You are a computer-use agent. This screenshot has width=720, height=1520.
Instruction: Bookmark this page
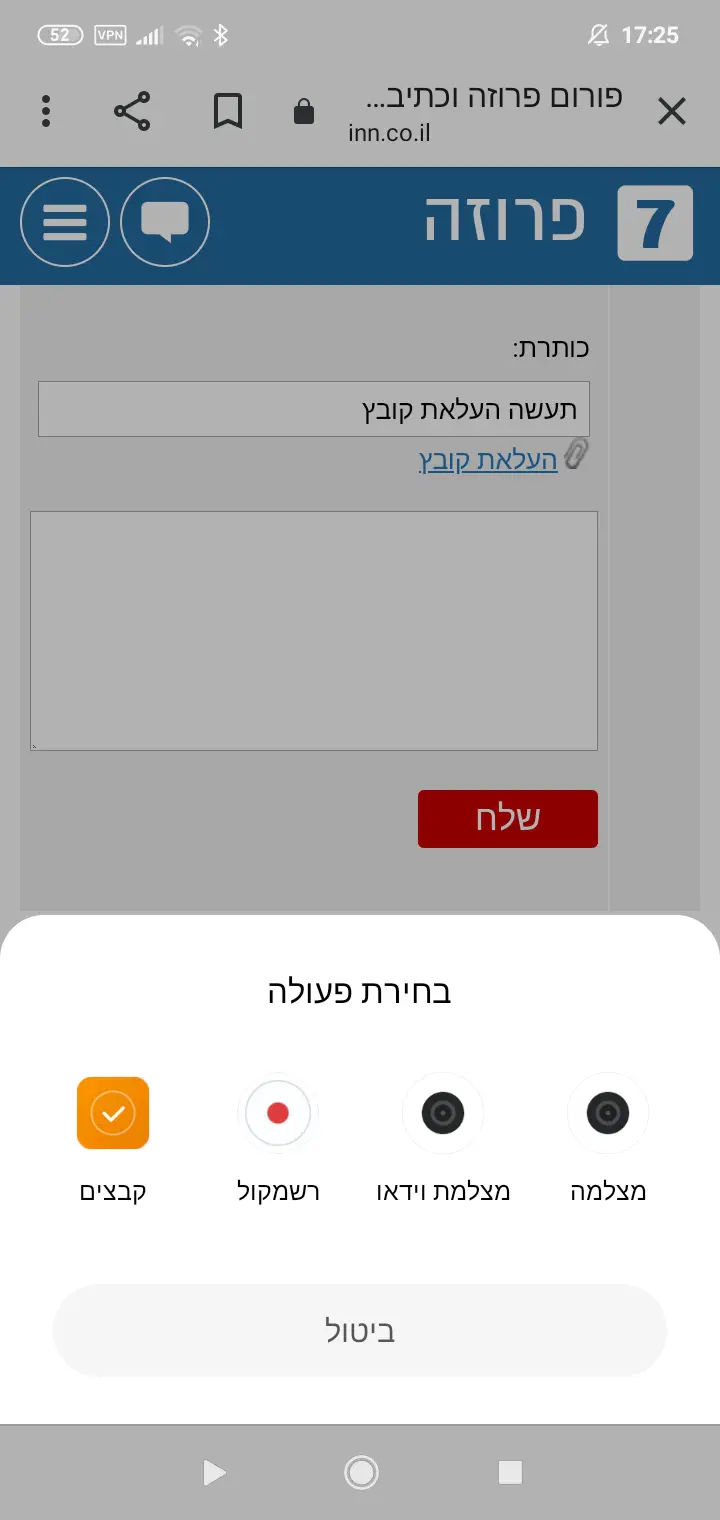[x=228, y=111]
